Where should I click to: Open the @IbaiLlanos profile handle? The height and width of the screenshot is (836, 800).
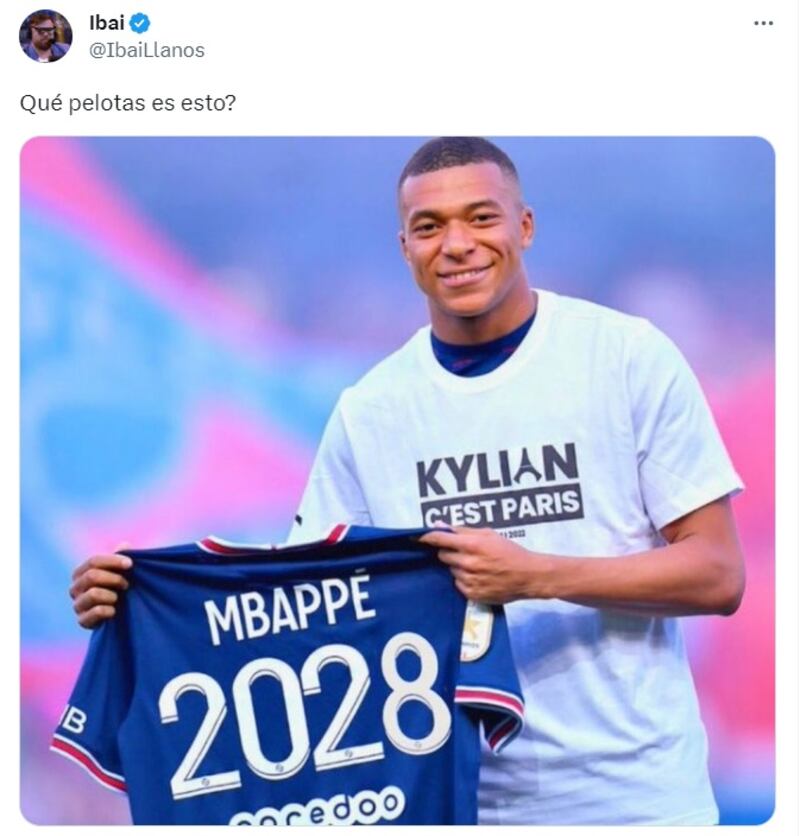pos(147,50)
